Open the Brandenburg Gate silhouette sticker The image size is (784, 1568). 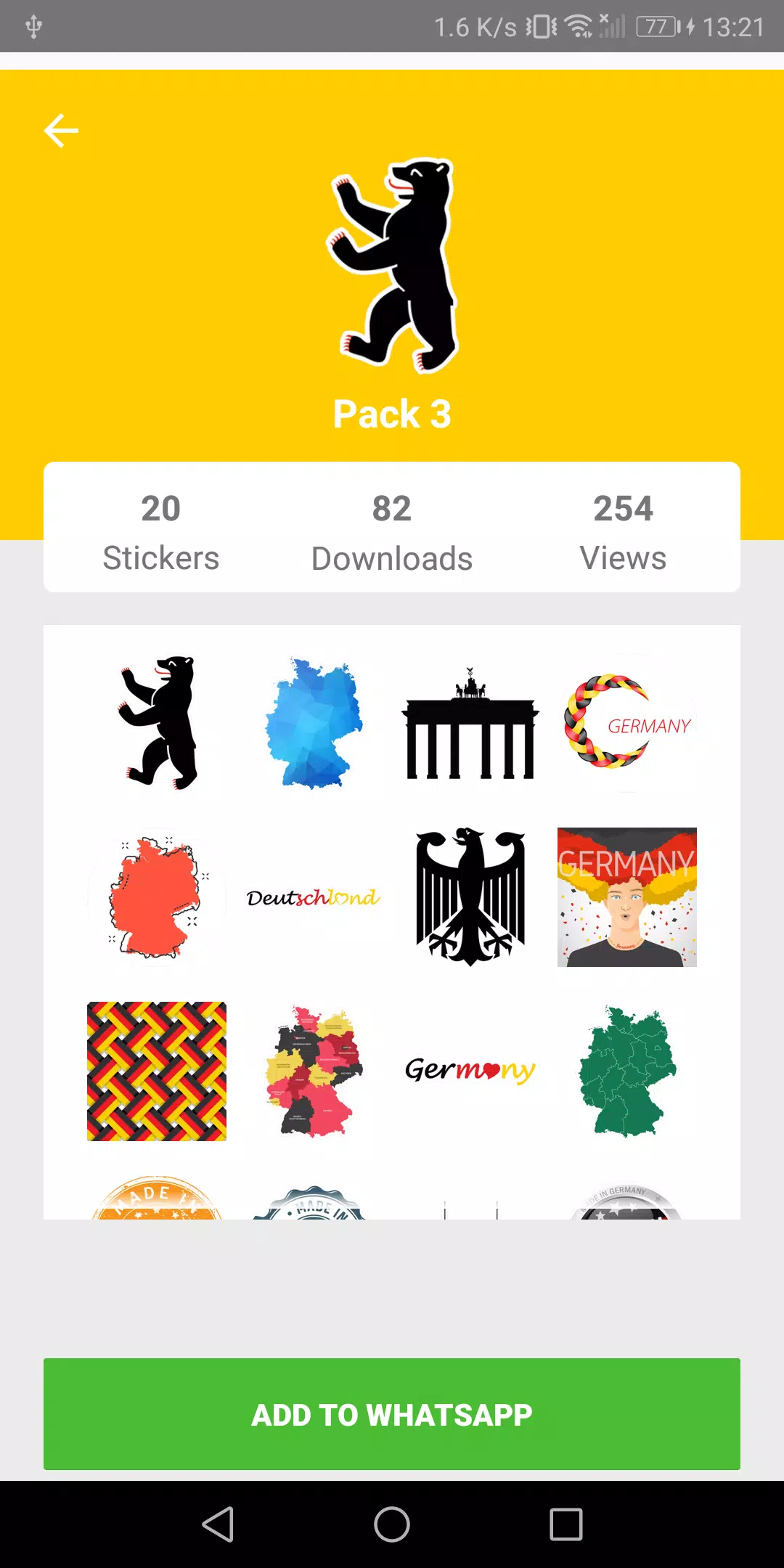(x=470, y=723)
